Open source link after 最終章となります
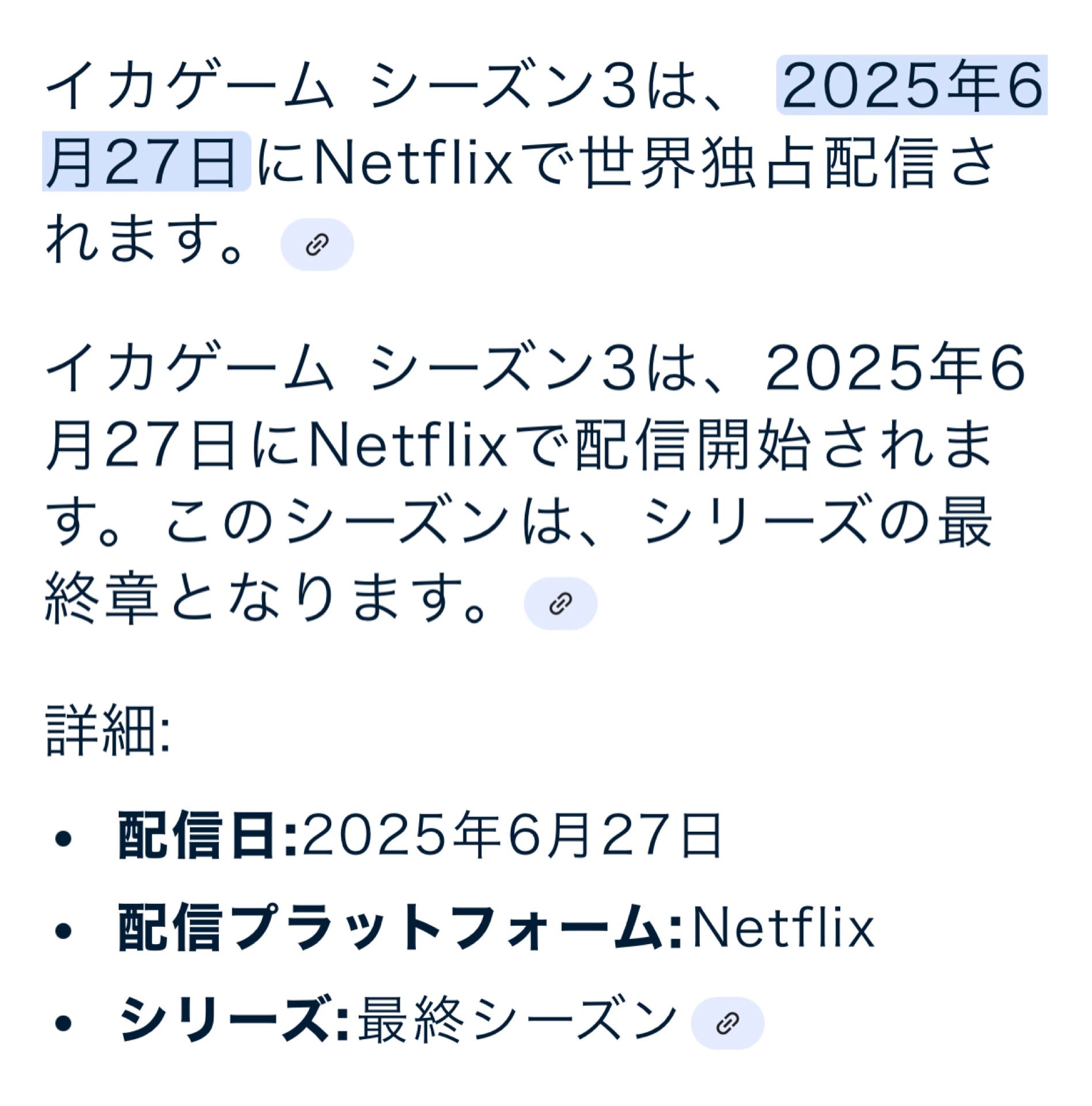 (560, 603)
